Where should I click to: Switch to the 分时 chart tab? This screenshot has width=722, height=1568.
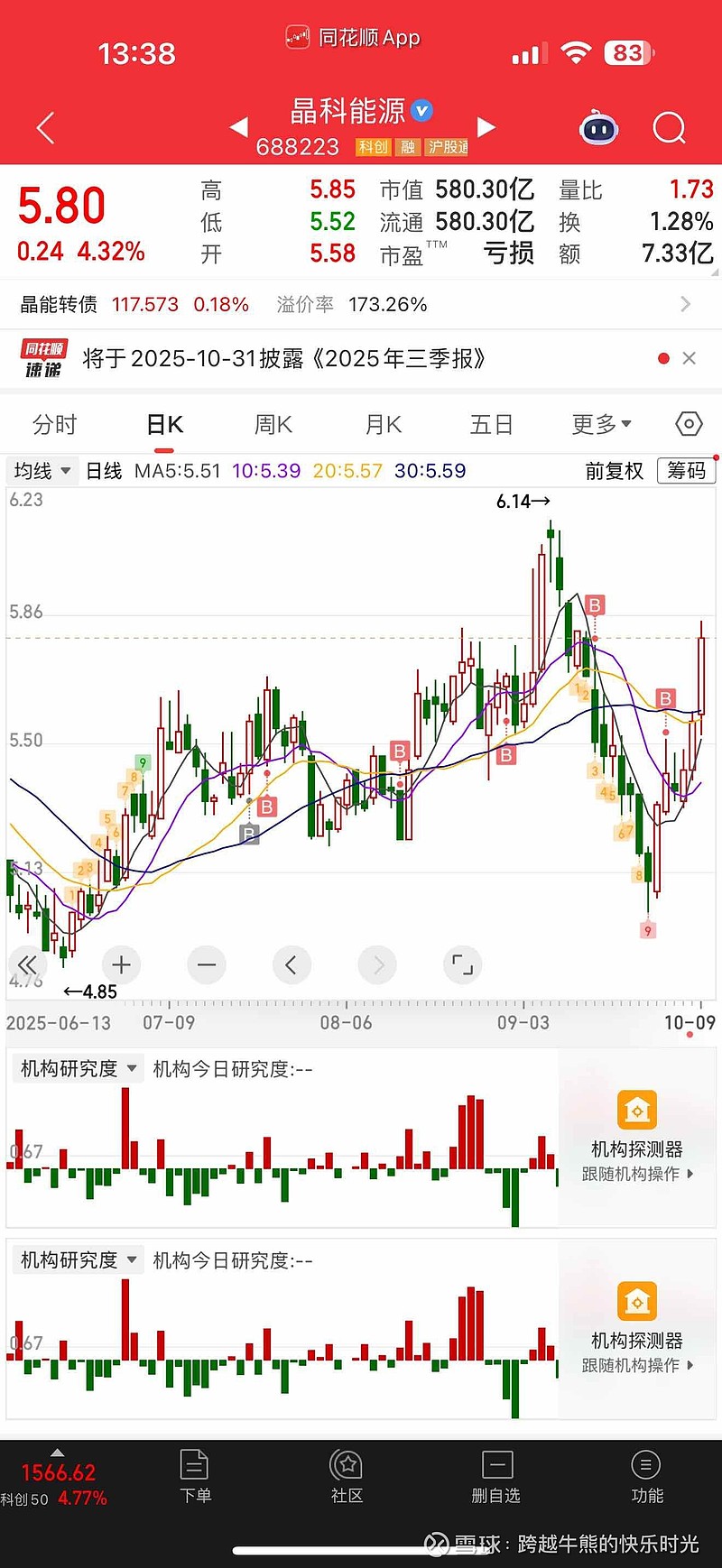click(x=55, y=424)
